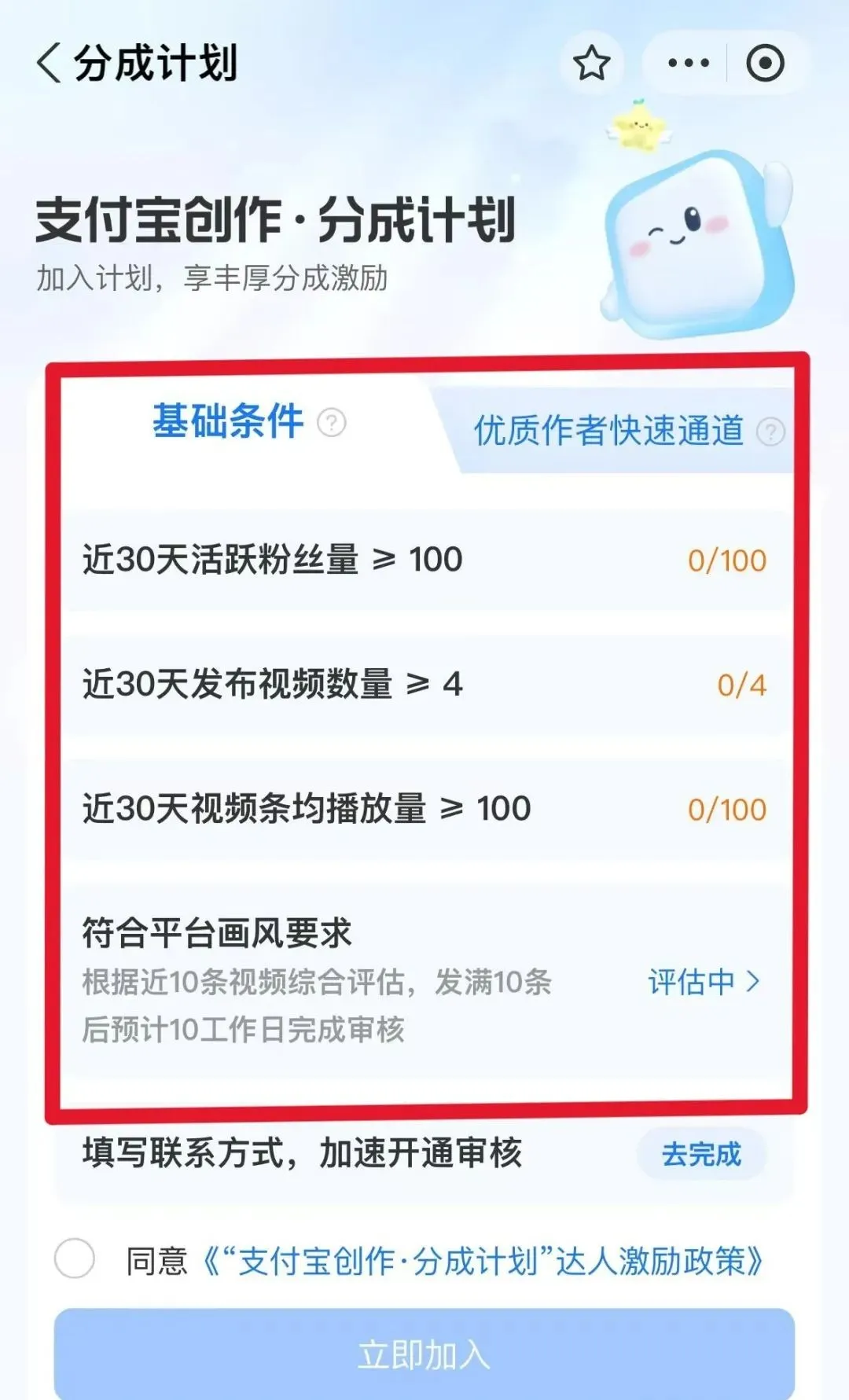Tap the 立即加入 button
Screen dimensions: 849x1400
(x=424, y=1354)
